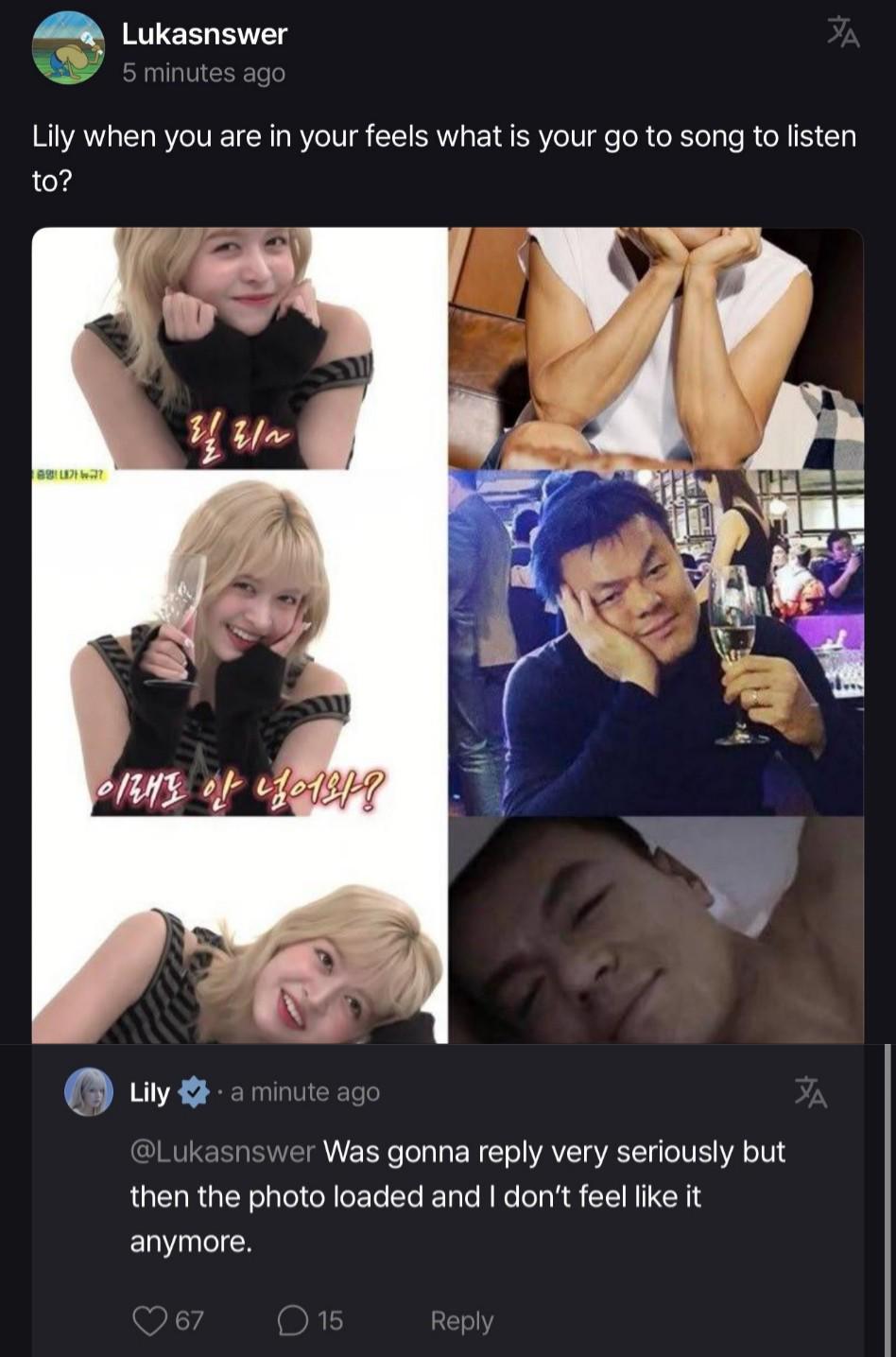Viewport: 896px width, 1357px height.
Task: Open the @Lukasnswer mention link
Action: coord(222,1152)
